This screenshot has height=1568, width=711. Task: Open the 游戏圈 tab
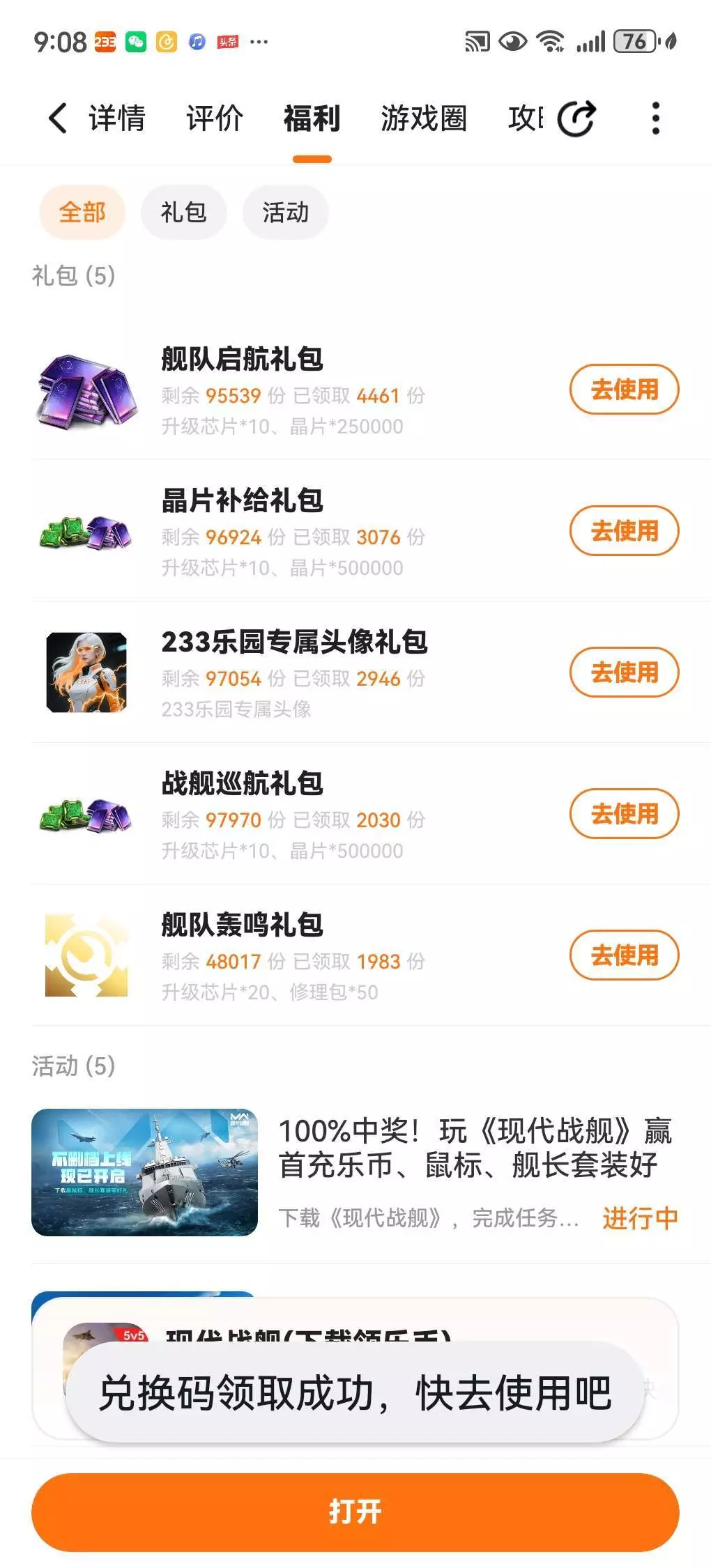pos(423,118)
